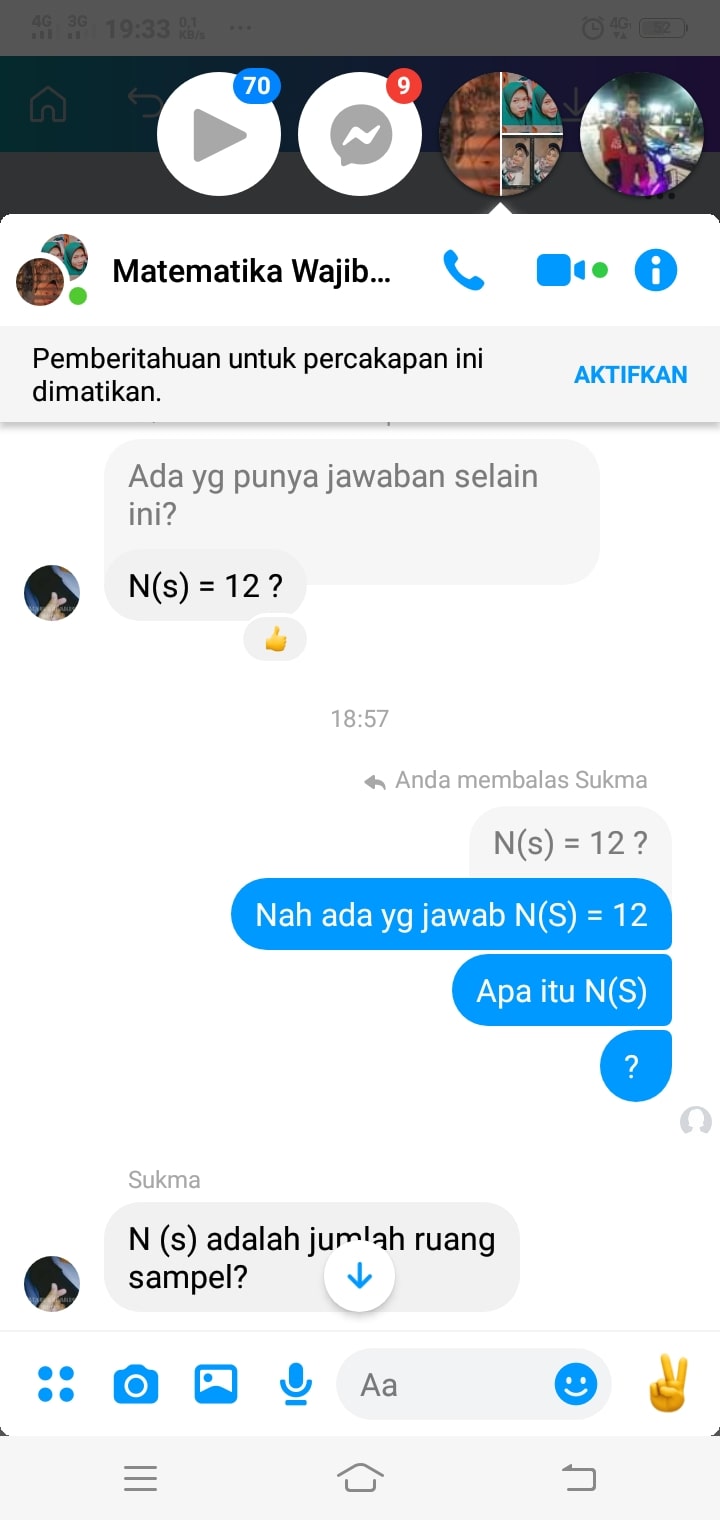Viewport: 720px width, 1520px height.
Task: Open the Matematika Wajib group title
Action: click(250, 270)
